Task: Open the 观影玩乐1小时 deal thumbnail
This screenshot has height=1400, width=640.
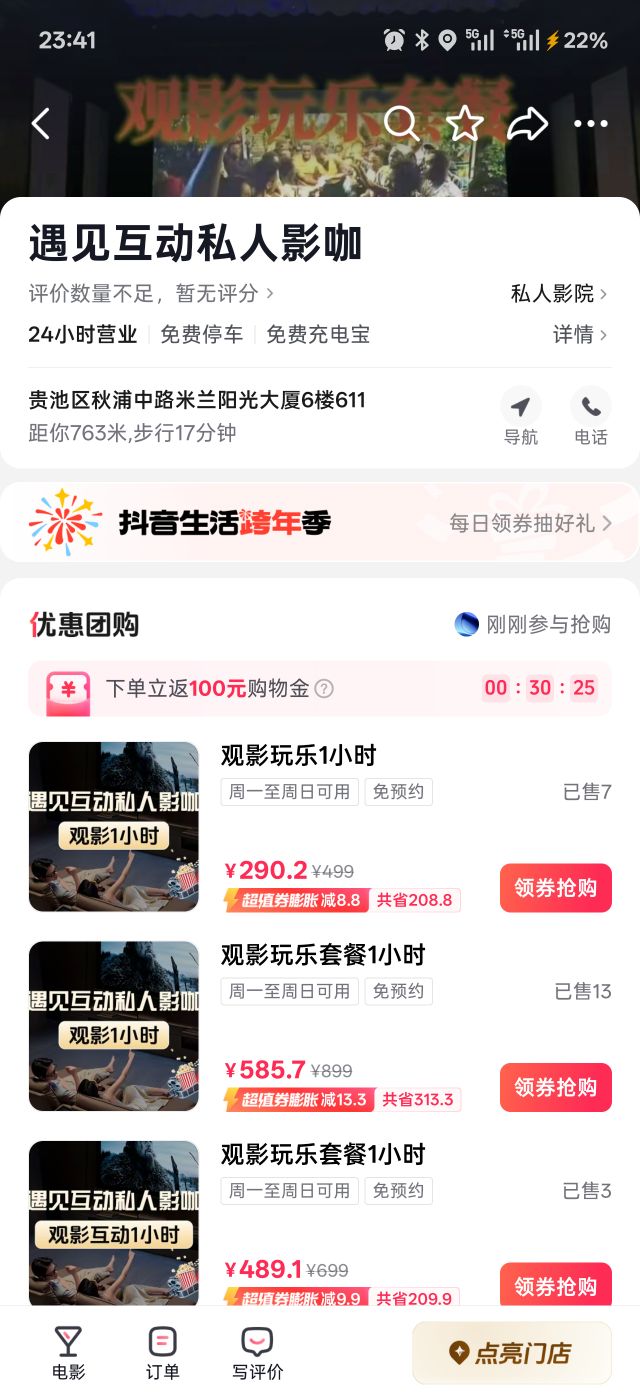Action: tap(114, 827)
